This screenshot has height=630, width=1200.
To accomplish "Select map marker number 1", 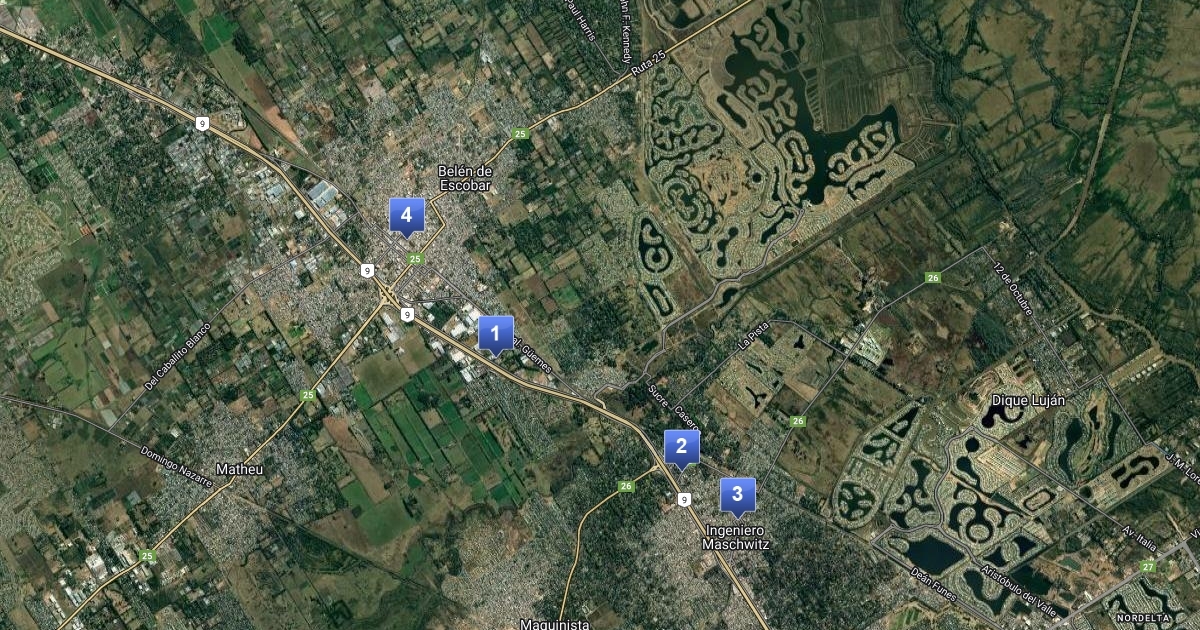I will click(495, 334).
